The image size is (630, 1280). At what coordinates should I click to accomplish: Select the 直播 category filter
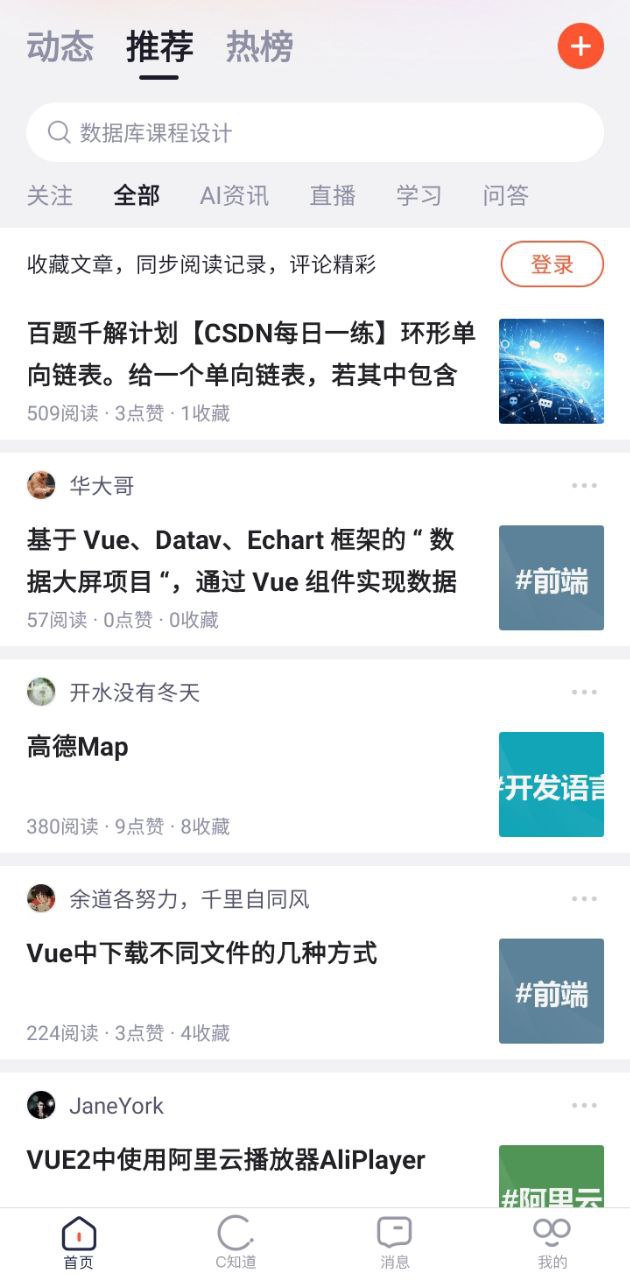[x=332, y=196]
